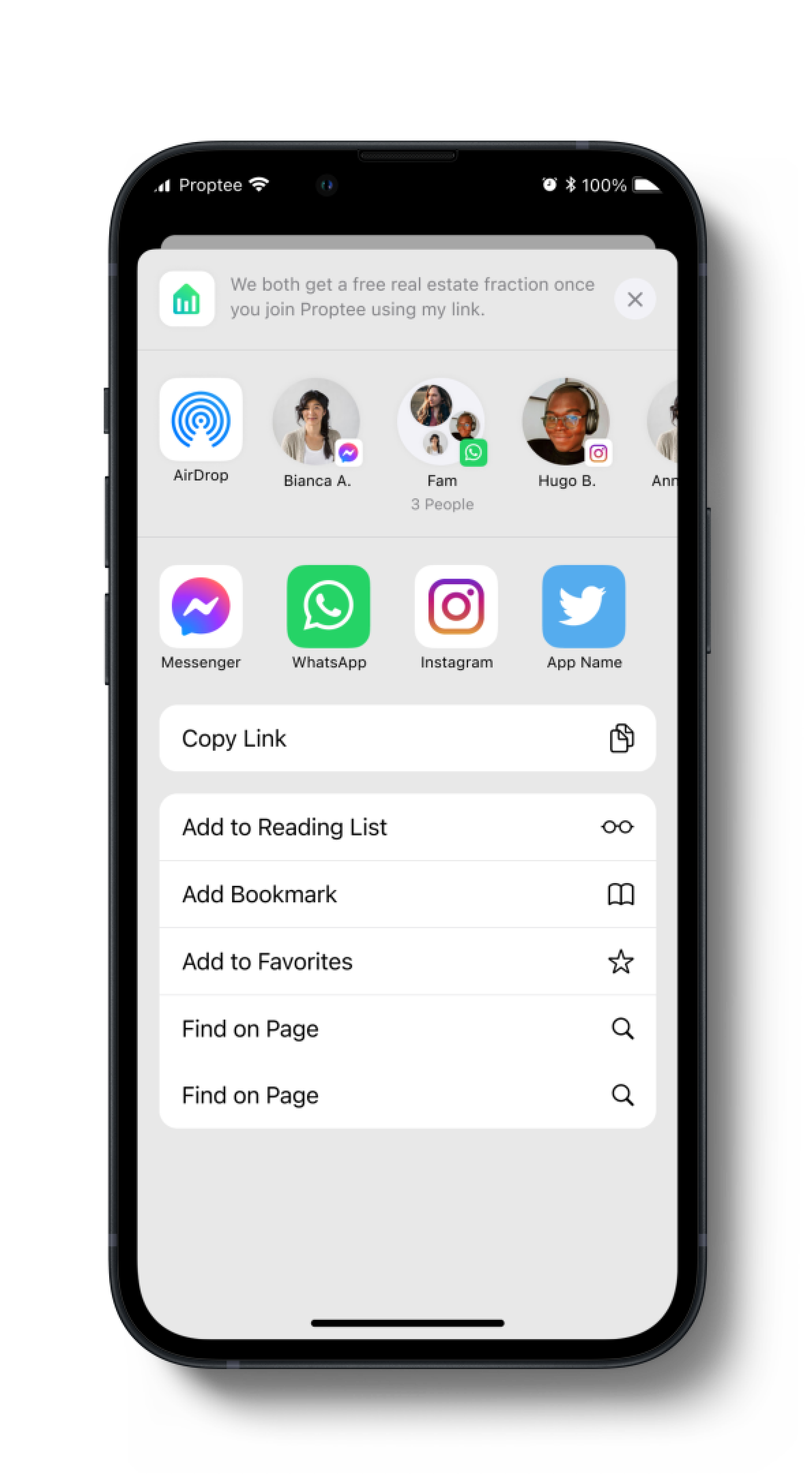Image resolution: width=812 pixels, height=1481 pixels.
Task: Add to Favorites
Action: pyautogui.click(x=407, y=961)
